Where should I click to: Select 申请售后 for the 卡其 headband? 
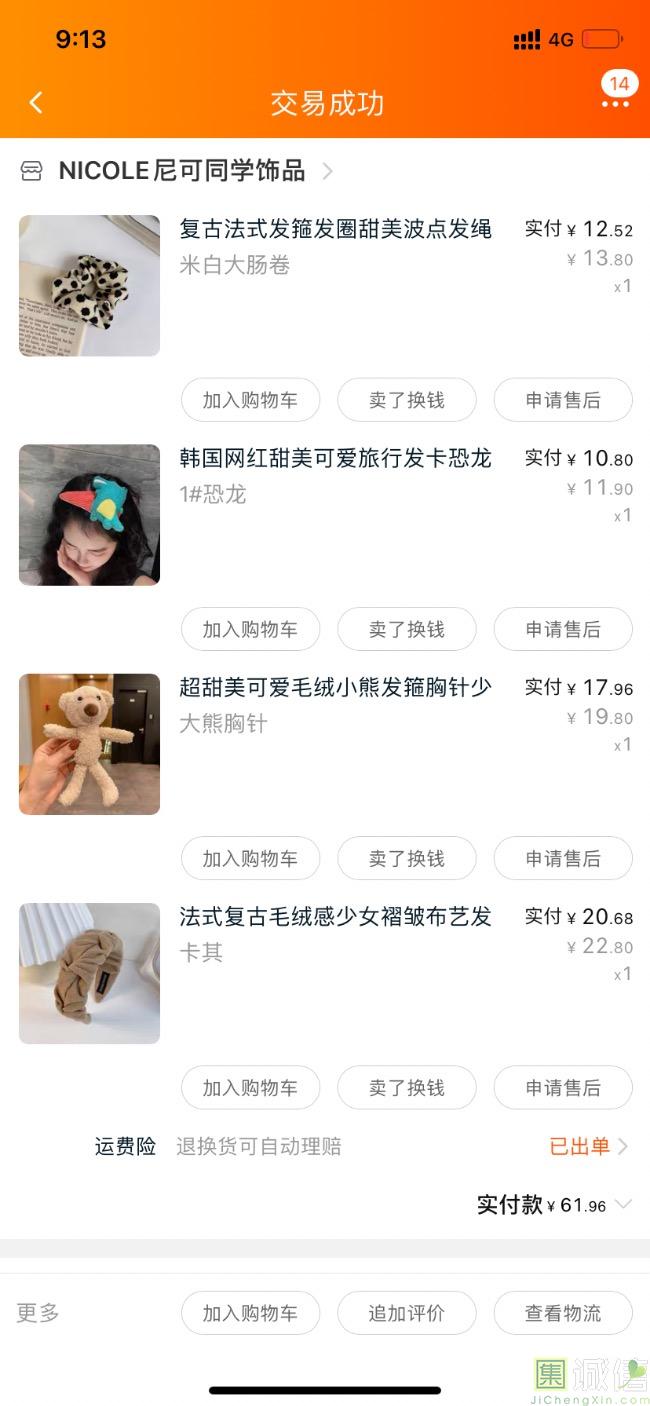click(x=563, y=1087)
